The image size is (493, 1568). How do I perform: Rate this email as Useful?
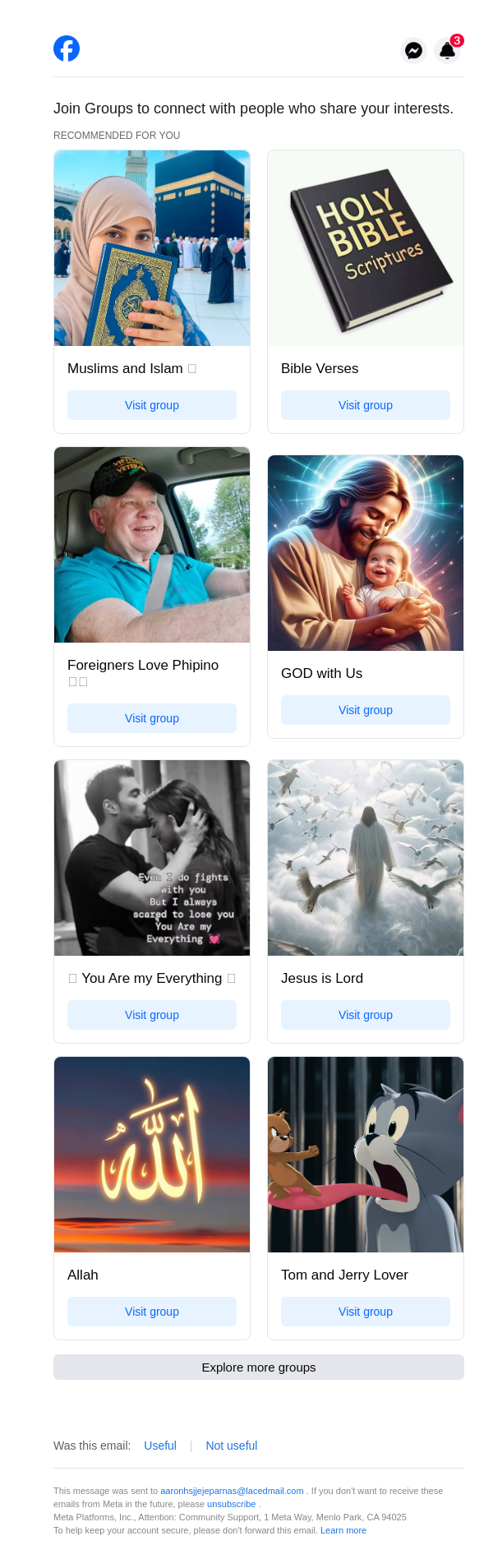160,1446
